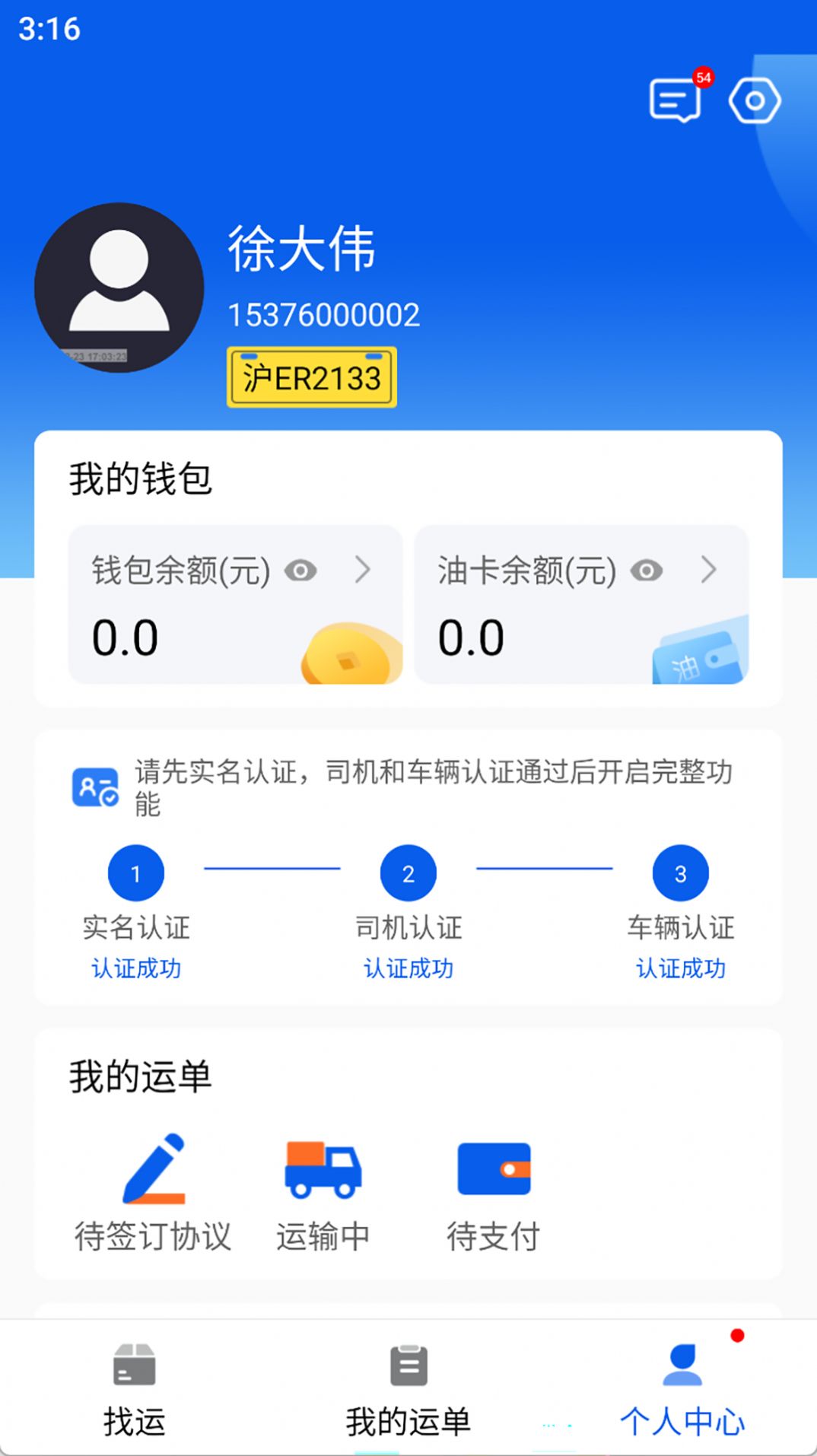
Task: Tap the 认证成功 link under 车辆认证
Action: coord(681,968)
